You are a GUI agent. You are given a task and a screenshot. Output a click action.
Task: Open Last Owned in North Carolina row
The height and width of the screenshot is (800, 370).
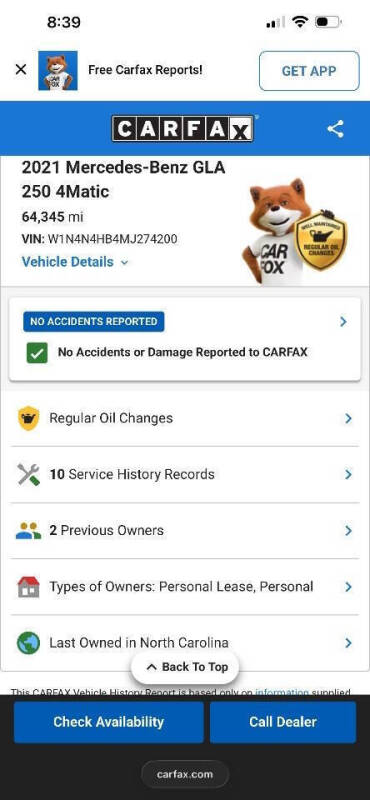(185, 643)
